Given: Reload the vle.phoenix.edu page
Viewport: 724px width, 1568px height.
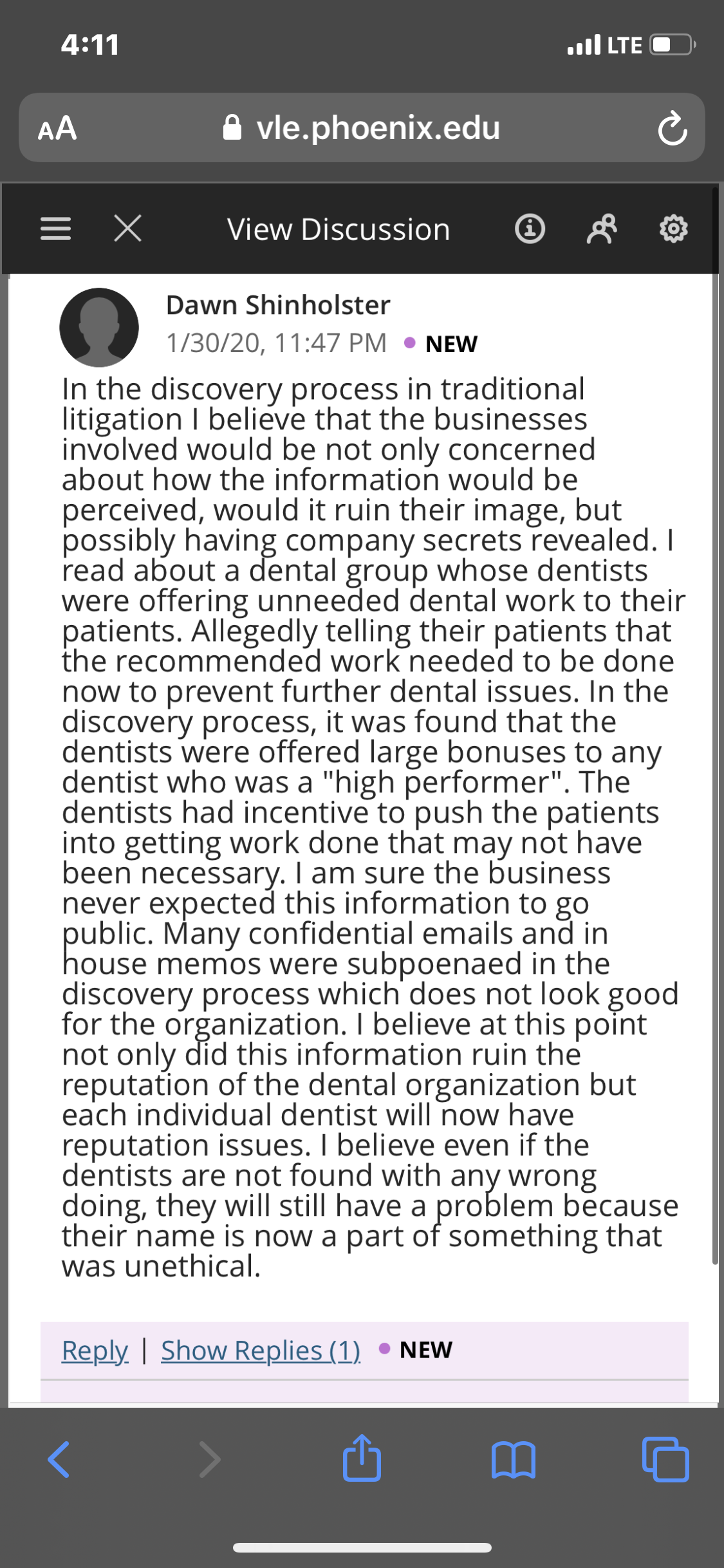Looking at the screenshot, I should [673, 128].
